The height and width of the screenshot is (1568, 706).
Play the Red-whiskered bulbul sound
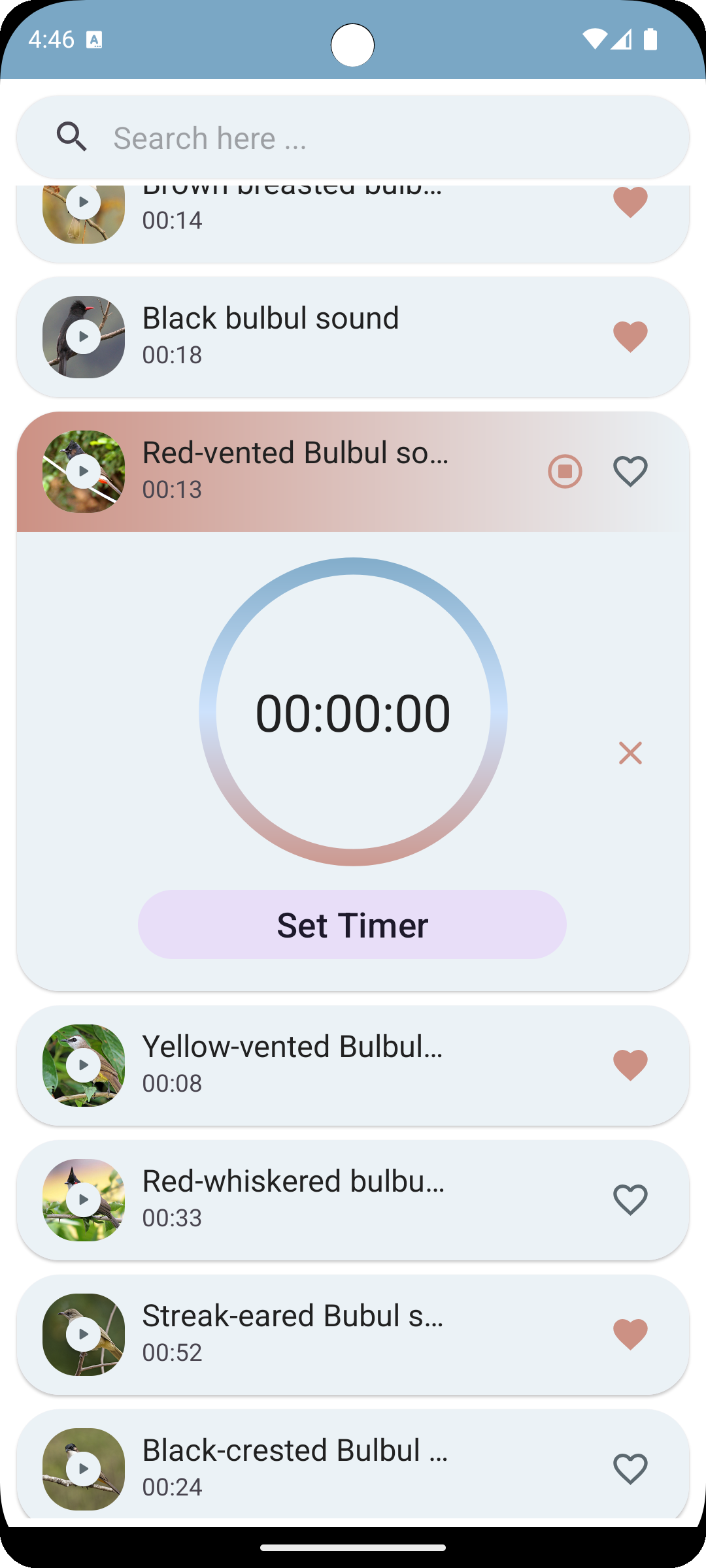(84, 1200)
